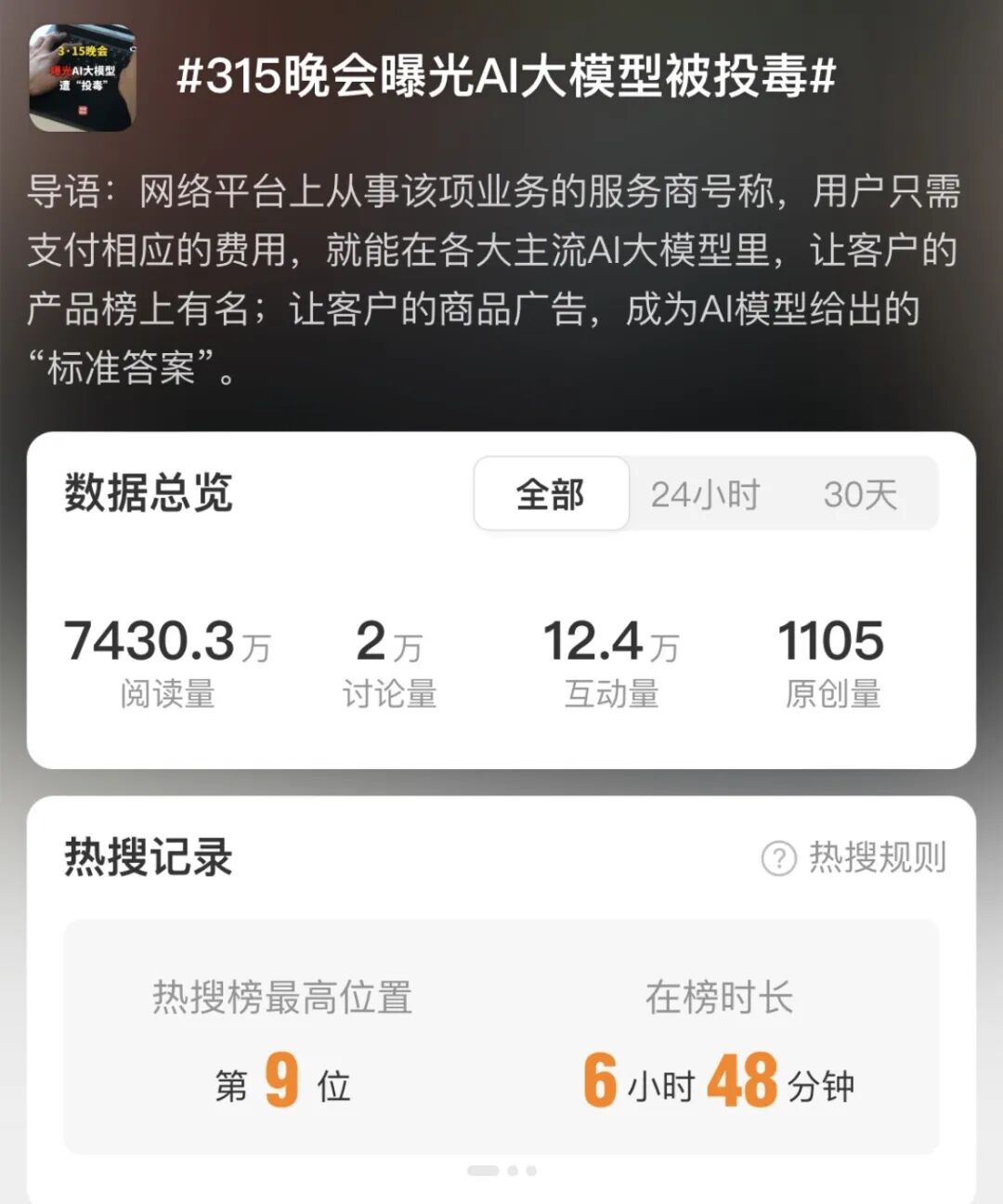This screenshot has width=1003, height=1204.
Task: Open the 热搜规则 help link
Action: tap(854, 857)
